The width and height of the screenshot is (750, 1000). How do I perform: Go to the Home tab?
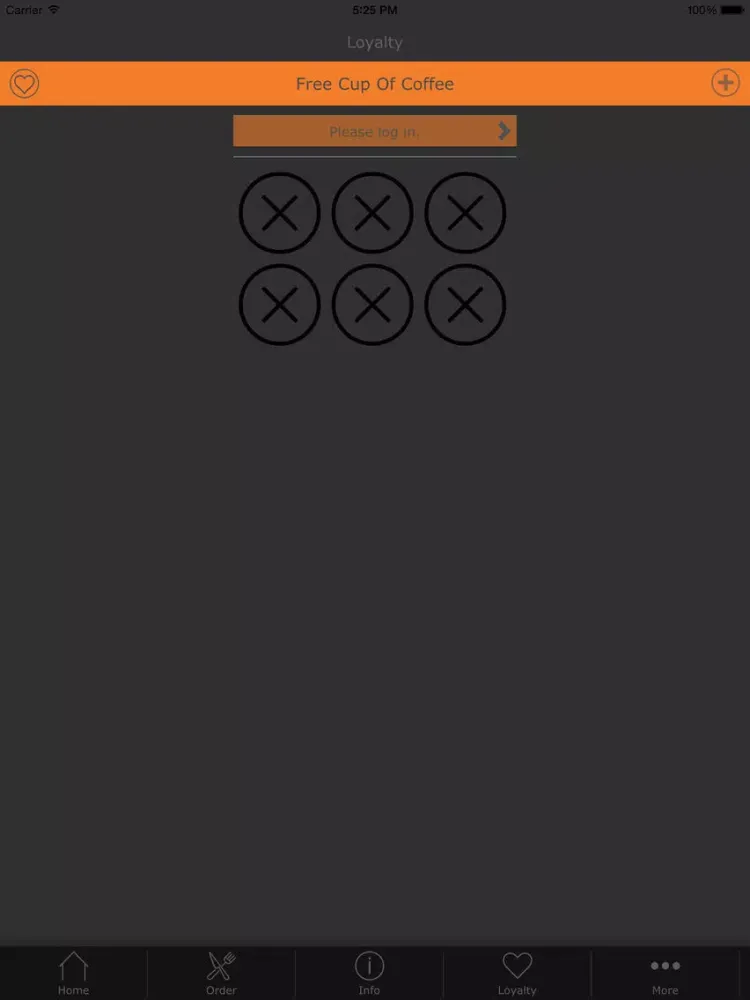73,973
